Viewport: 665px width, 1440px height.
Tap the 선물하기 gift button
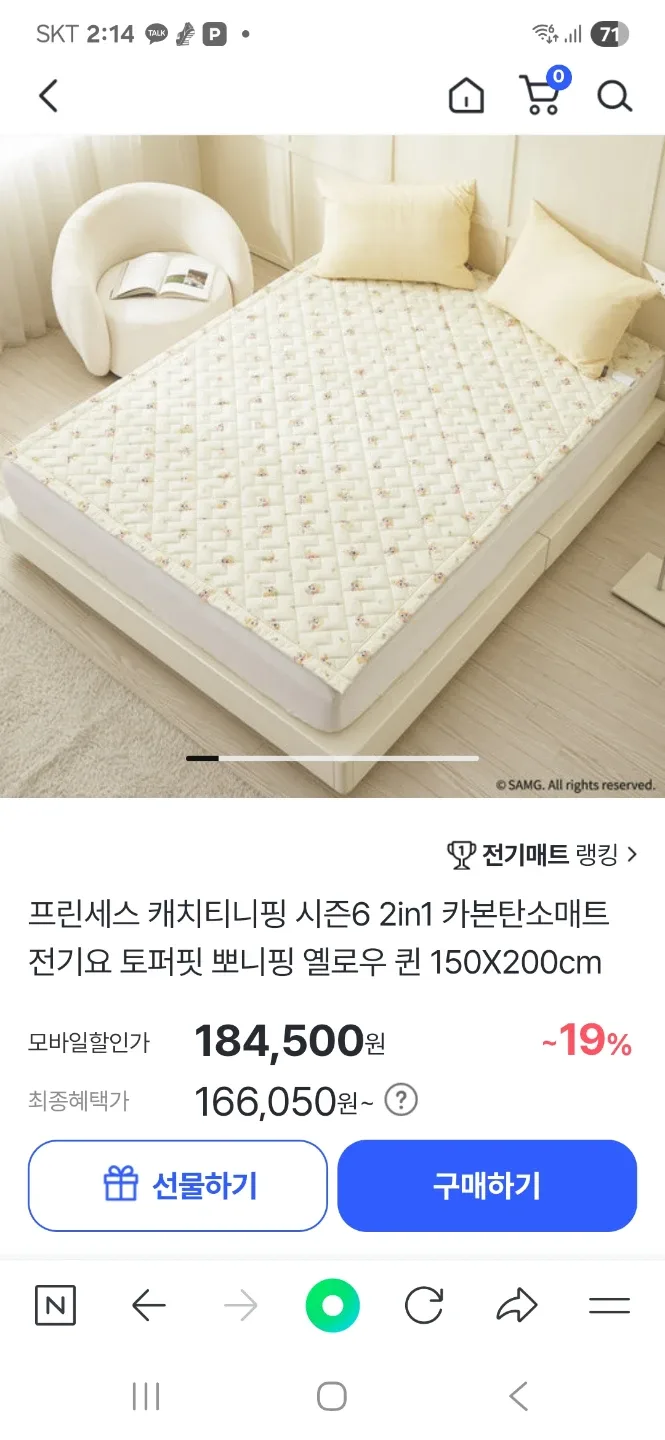pyautogui.click(x=178, y=1186)
